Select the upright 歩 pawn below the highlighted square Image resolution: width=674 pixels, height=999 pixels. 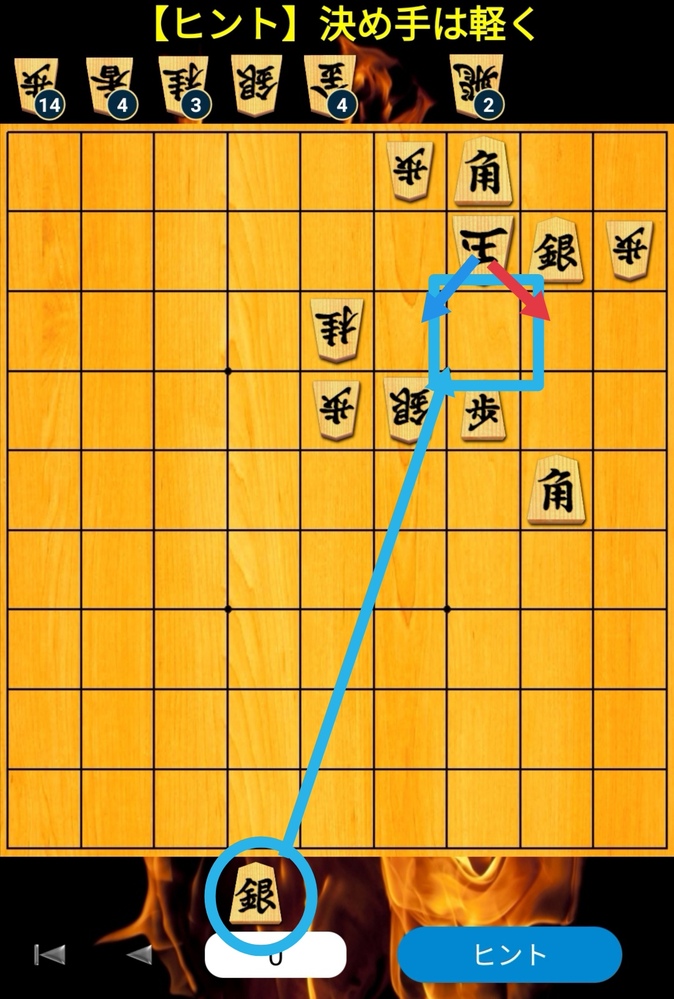click(483, 412)
